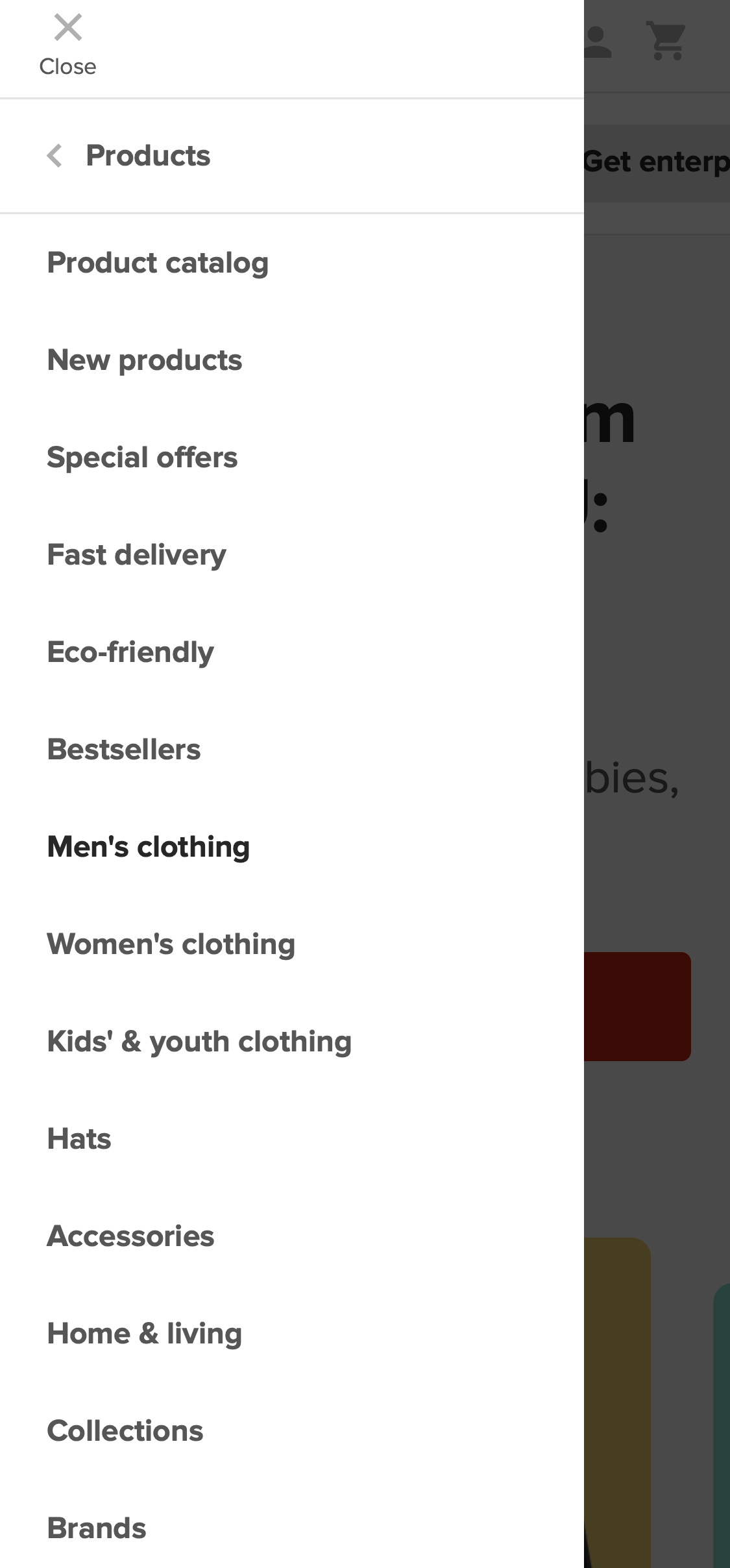This screenshot has height=1568, width=730.
Task: Show the Bestsellers list
Action: tap(123, 750)
